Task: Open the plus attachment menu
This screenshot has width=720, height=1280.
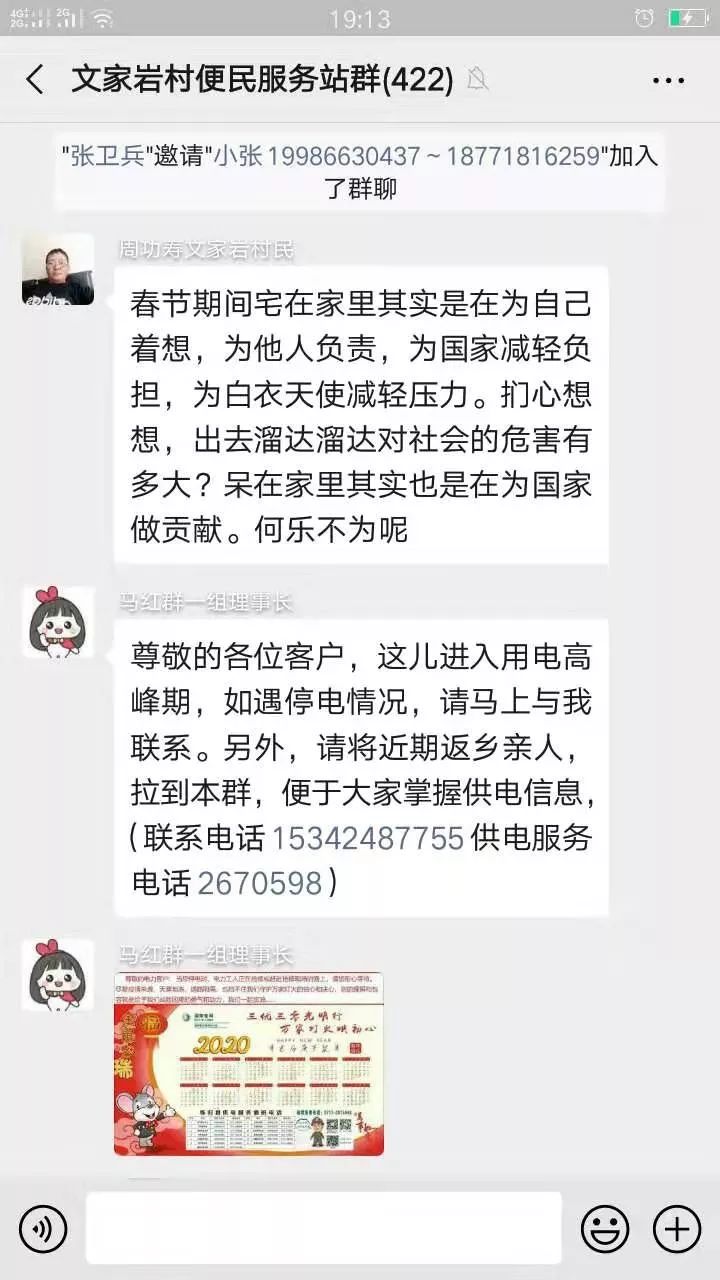Action: coord(677,1228)
